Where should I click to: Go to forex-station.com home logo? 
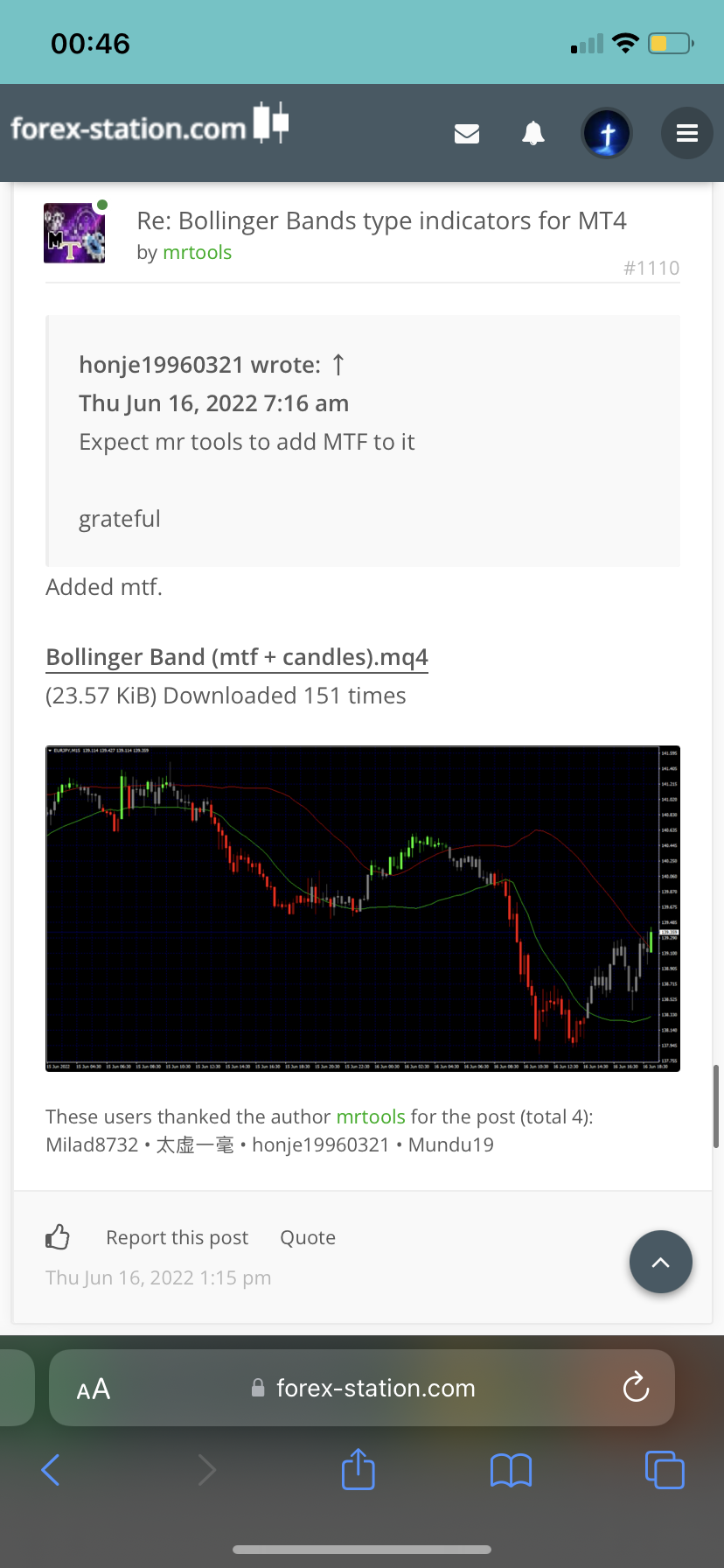149,127
